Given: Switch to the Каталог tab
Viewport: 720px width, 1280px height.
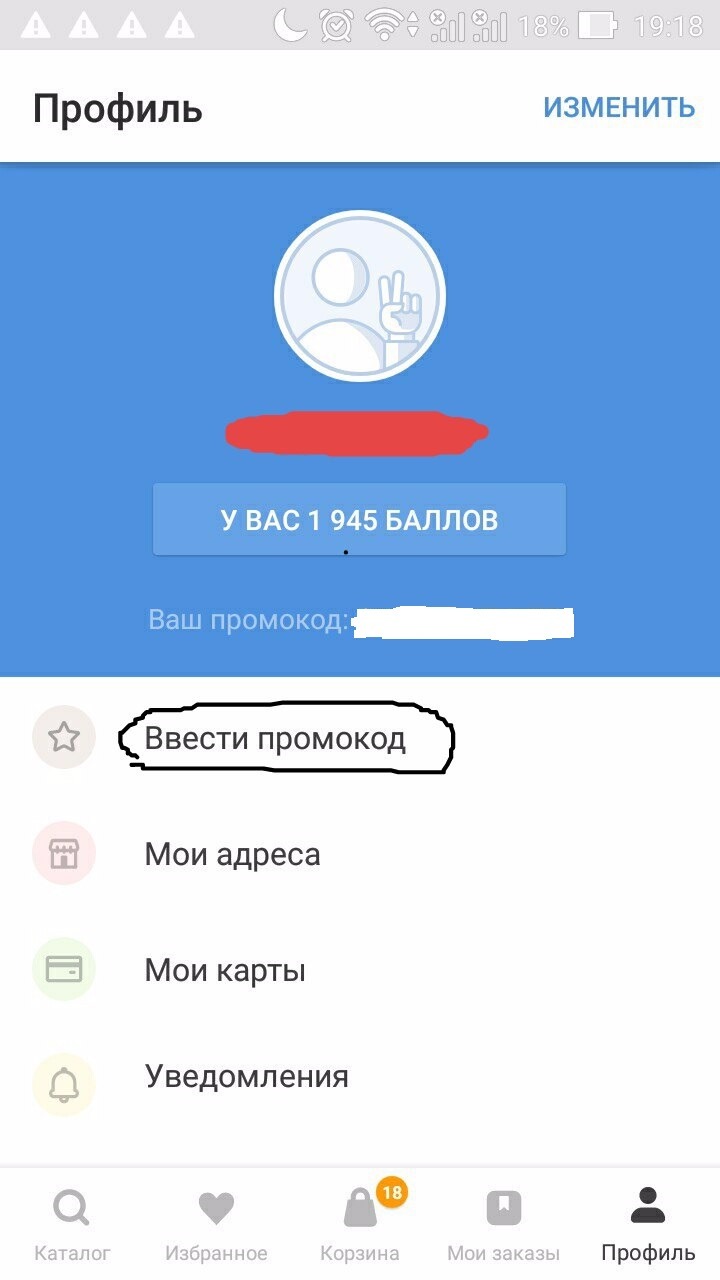Looking at the screenshot, I should tap(72, 1224).
